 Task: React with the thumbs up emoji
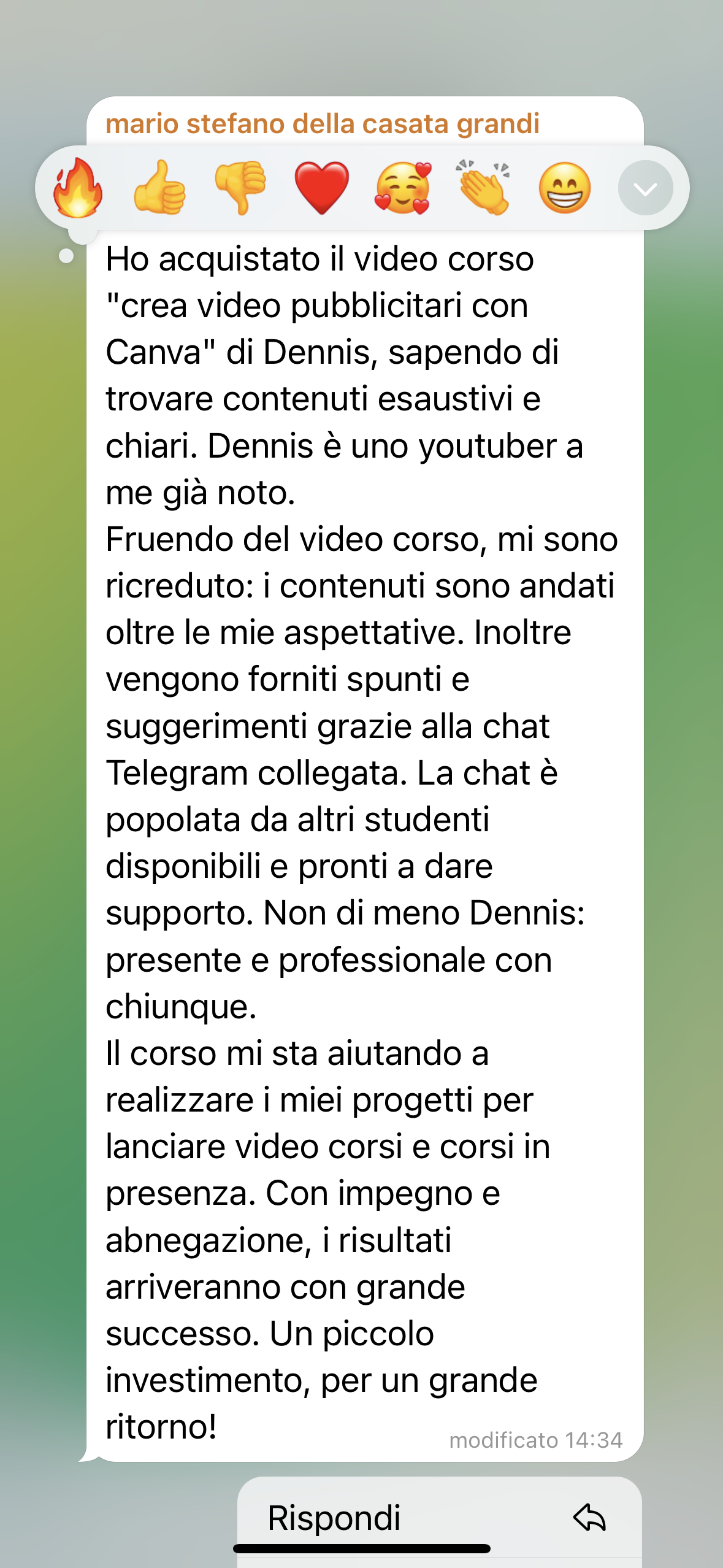(x=159, y=188)
